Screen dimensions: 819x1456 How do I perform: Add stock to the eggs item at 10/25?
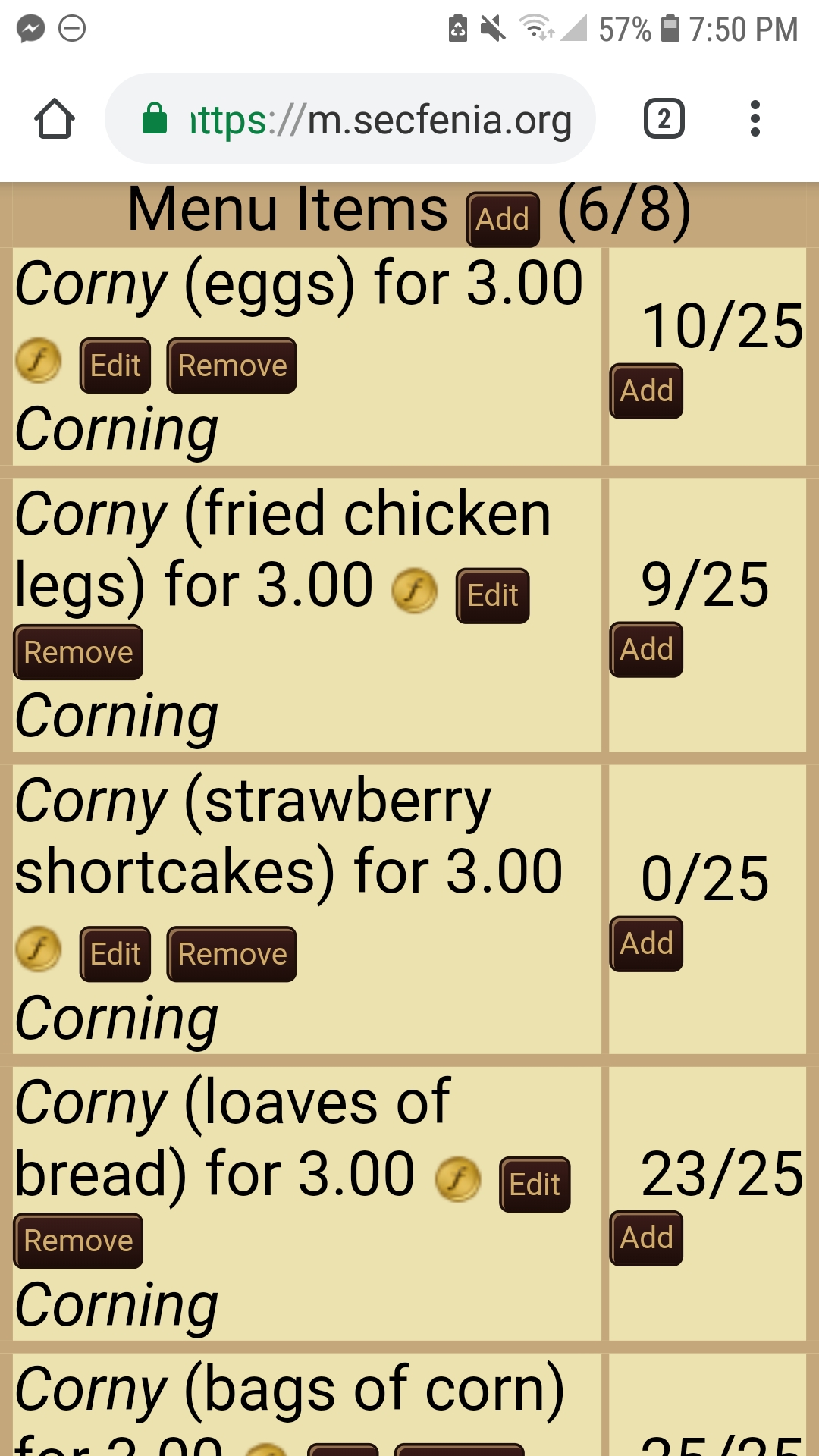(646, 391)
